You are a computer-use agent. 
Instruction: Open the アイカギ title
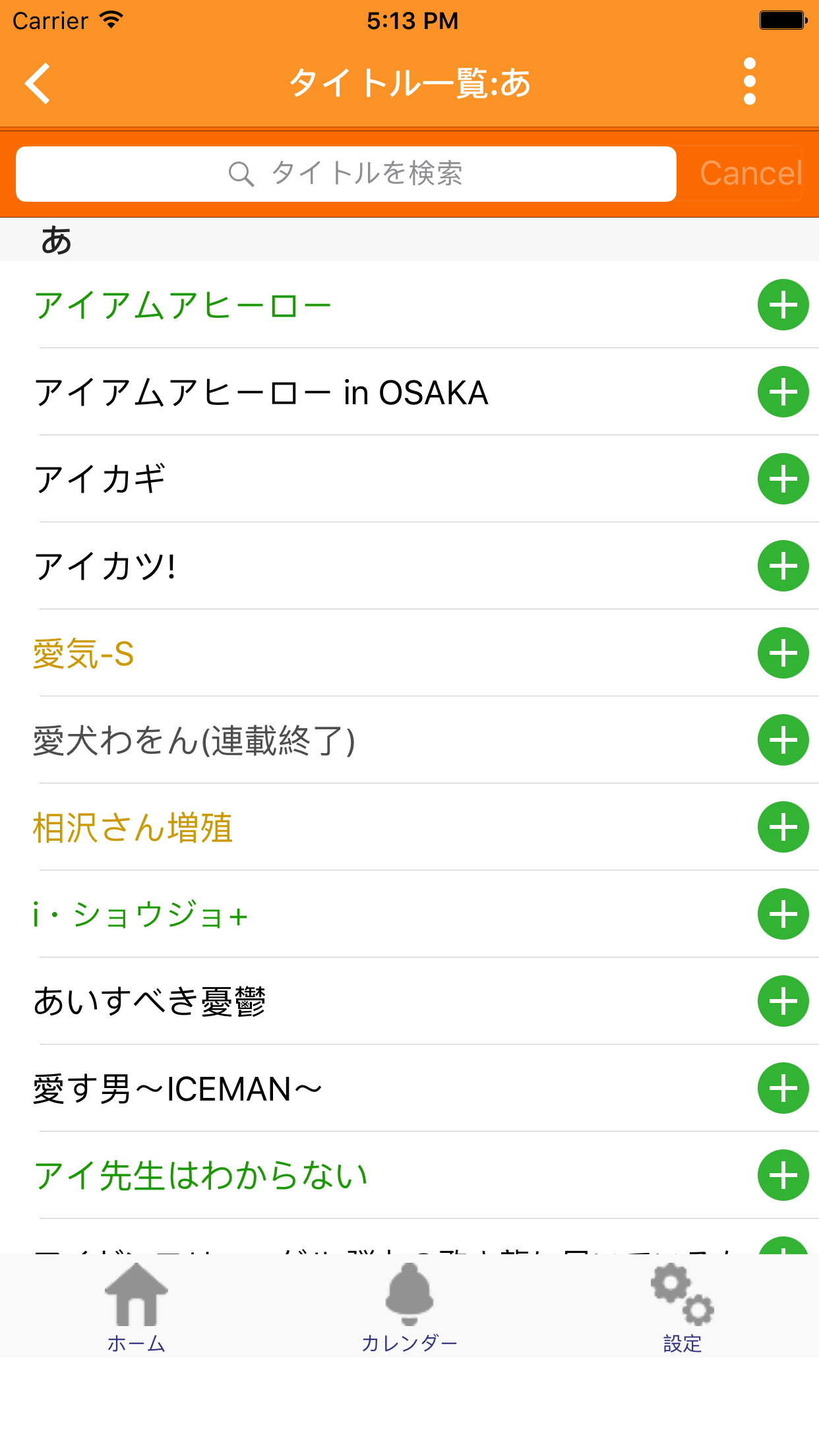99,479
